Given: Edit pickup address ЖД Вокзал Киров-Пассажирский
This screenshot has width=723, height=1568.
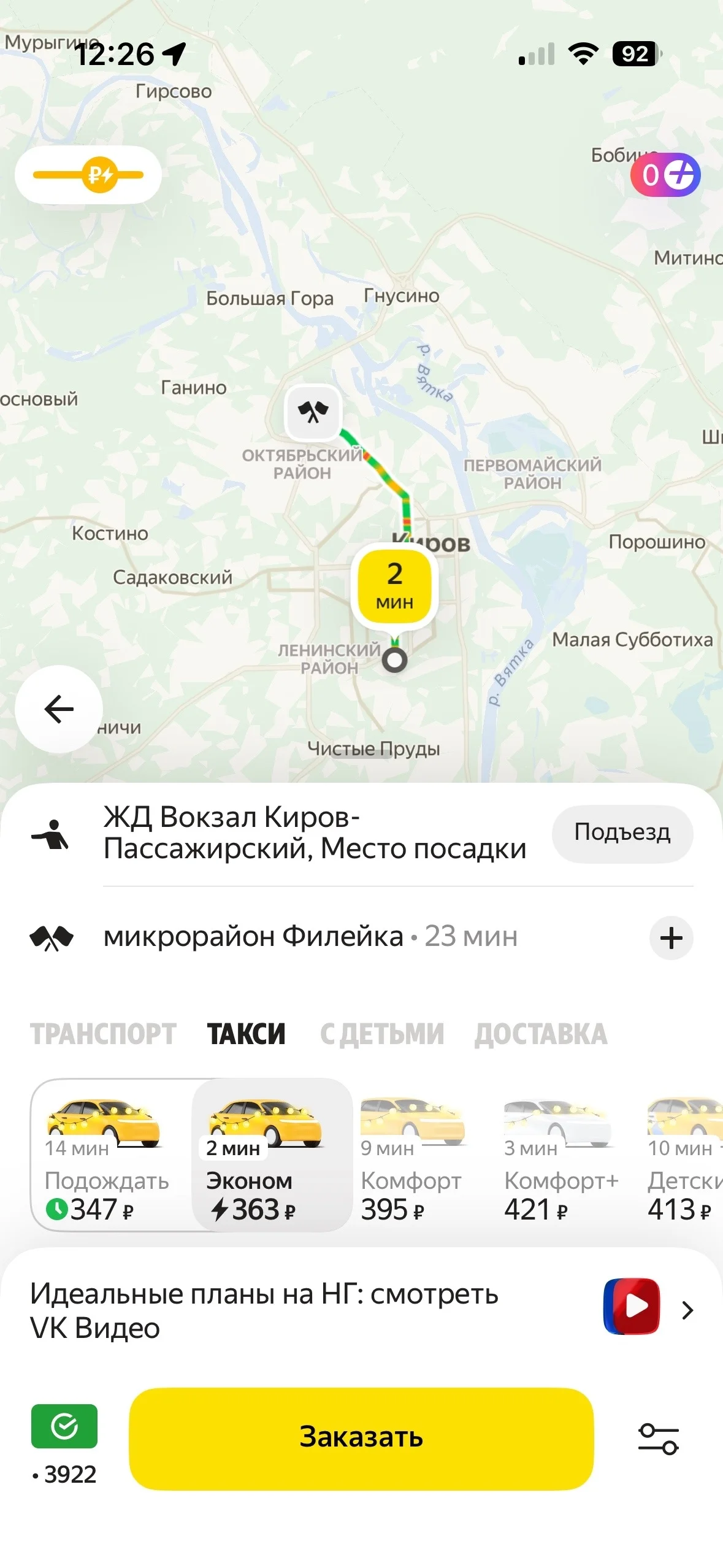Looking at the screenshot, I should 314,832.
